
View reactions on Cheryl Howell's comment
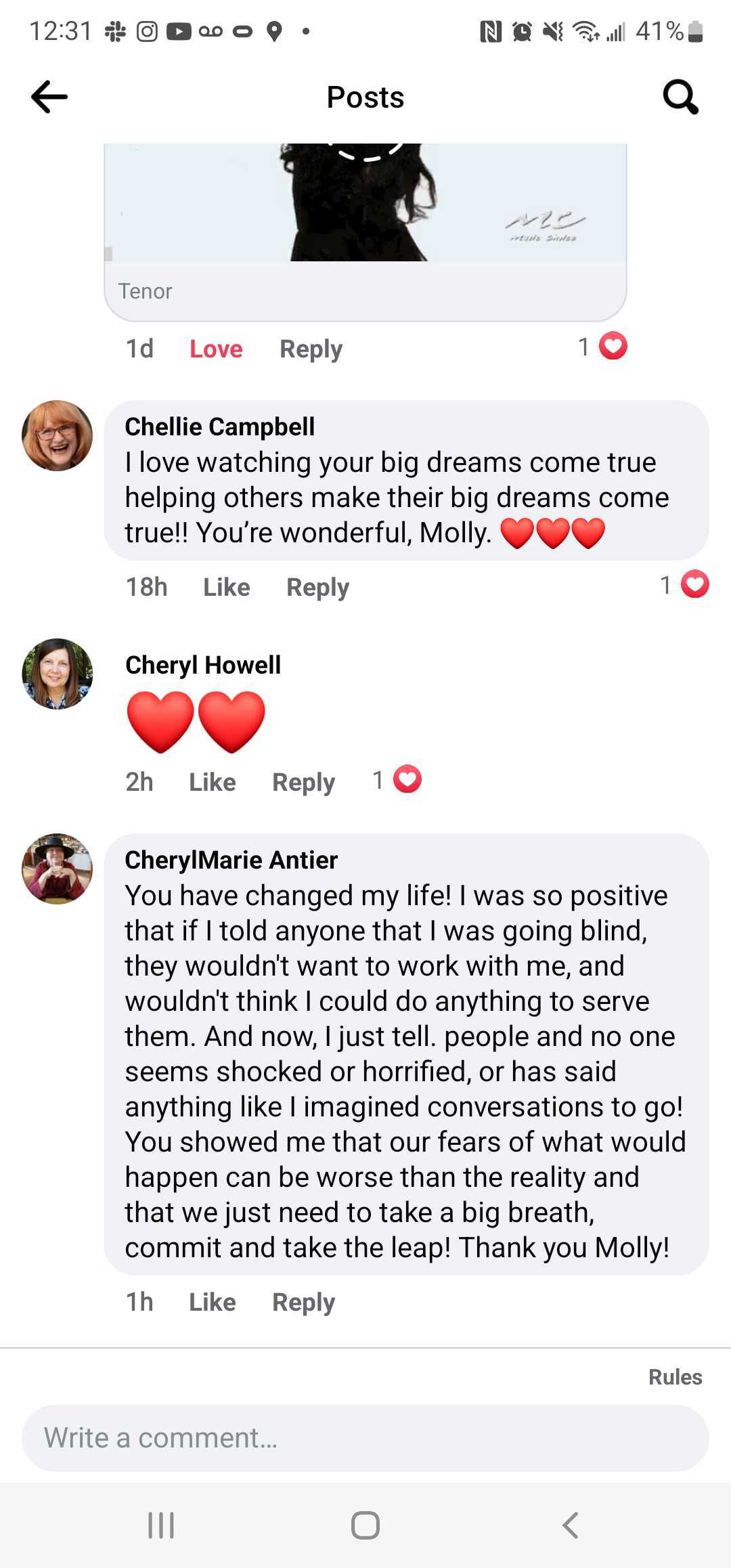[397, 780]
